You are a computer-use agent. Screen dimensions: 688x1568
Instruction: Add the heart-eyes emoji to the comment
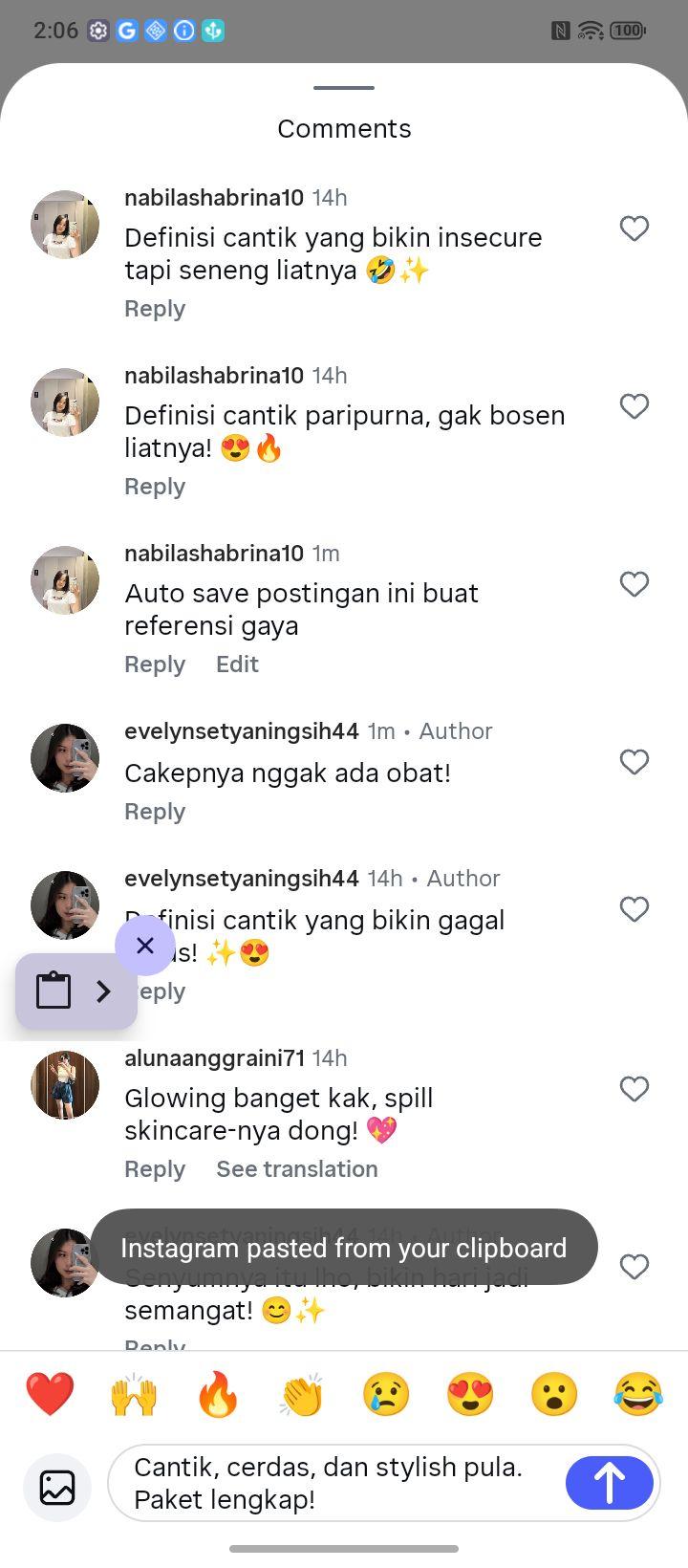click(470, 1394)
